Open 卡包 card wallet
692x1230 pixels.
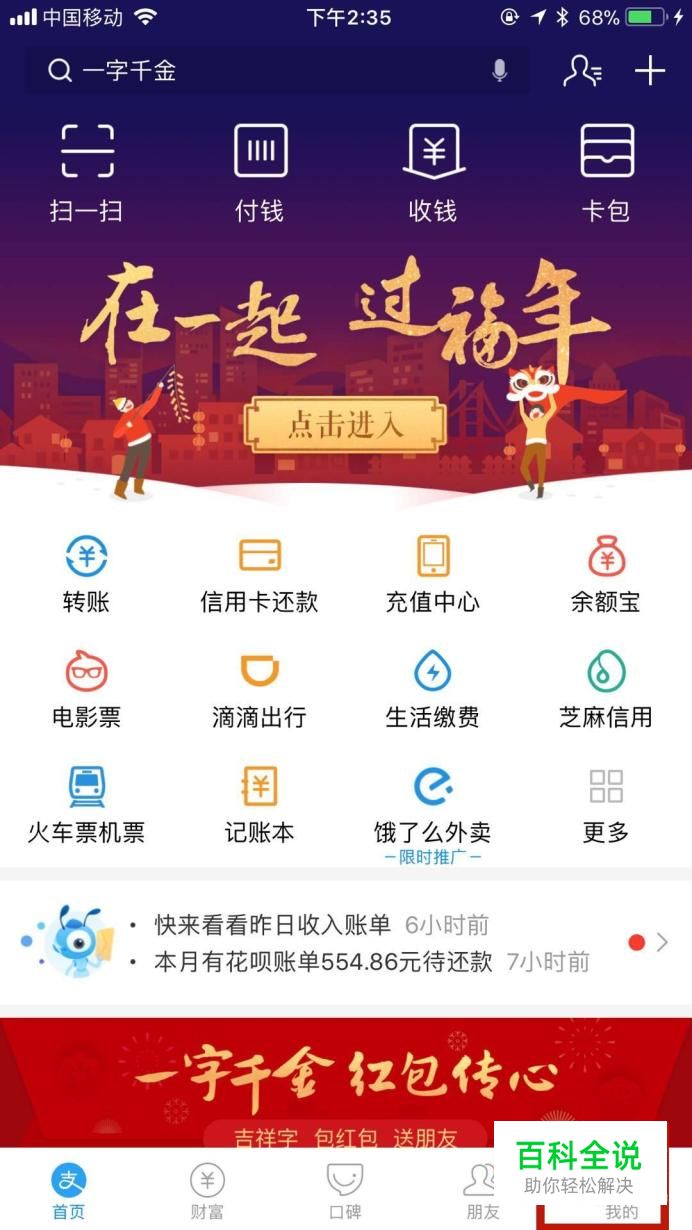[x=606, y=170]
